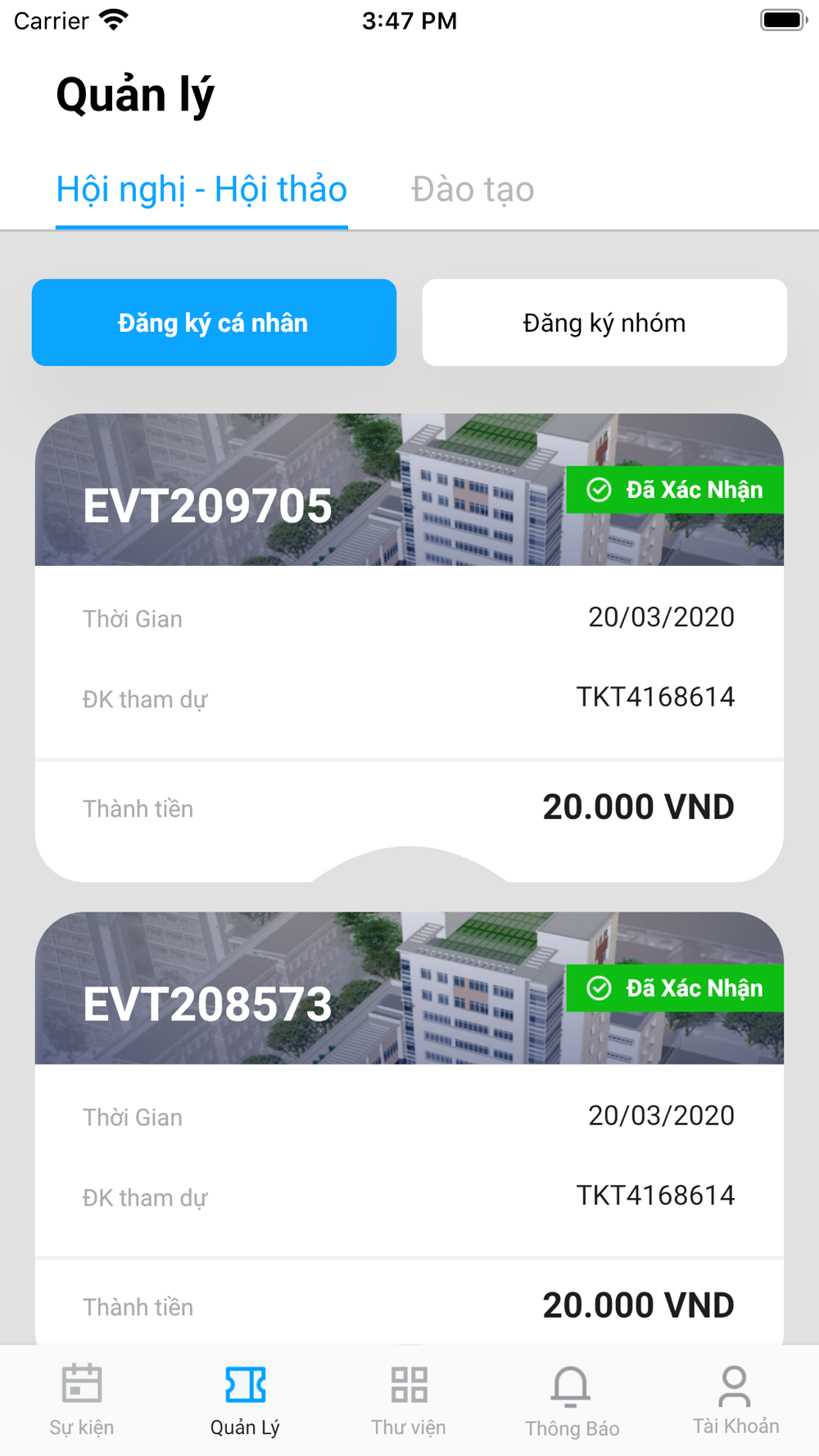Screen dimensions: 819x1456
Task: Open the Tài Khoản account tab
Action: tap(735, 1399)
